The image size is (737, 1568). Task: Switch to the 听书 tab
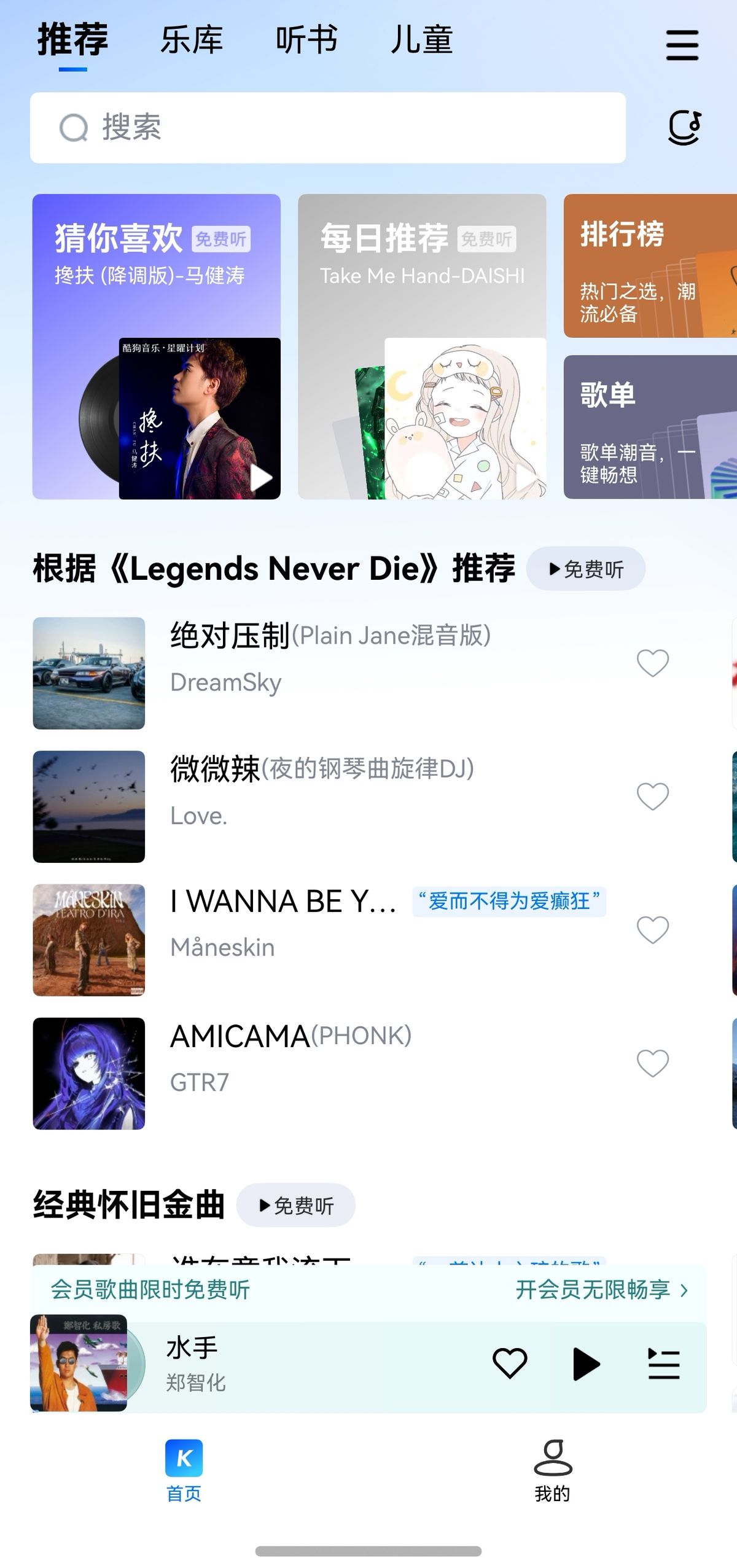coord(306,41)
